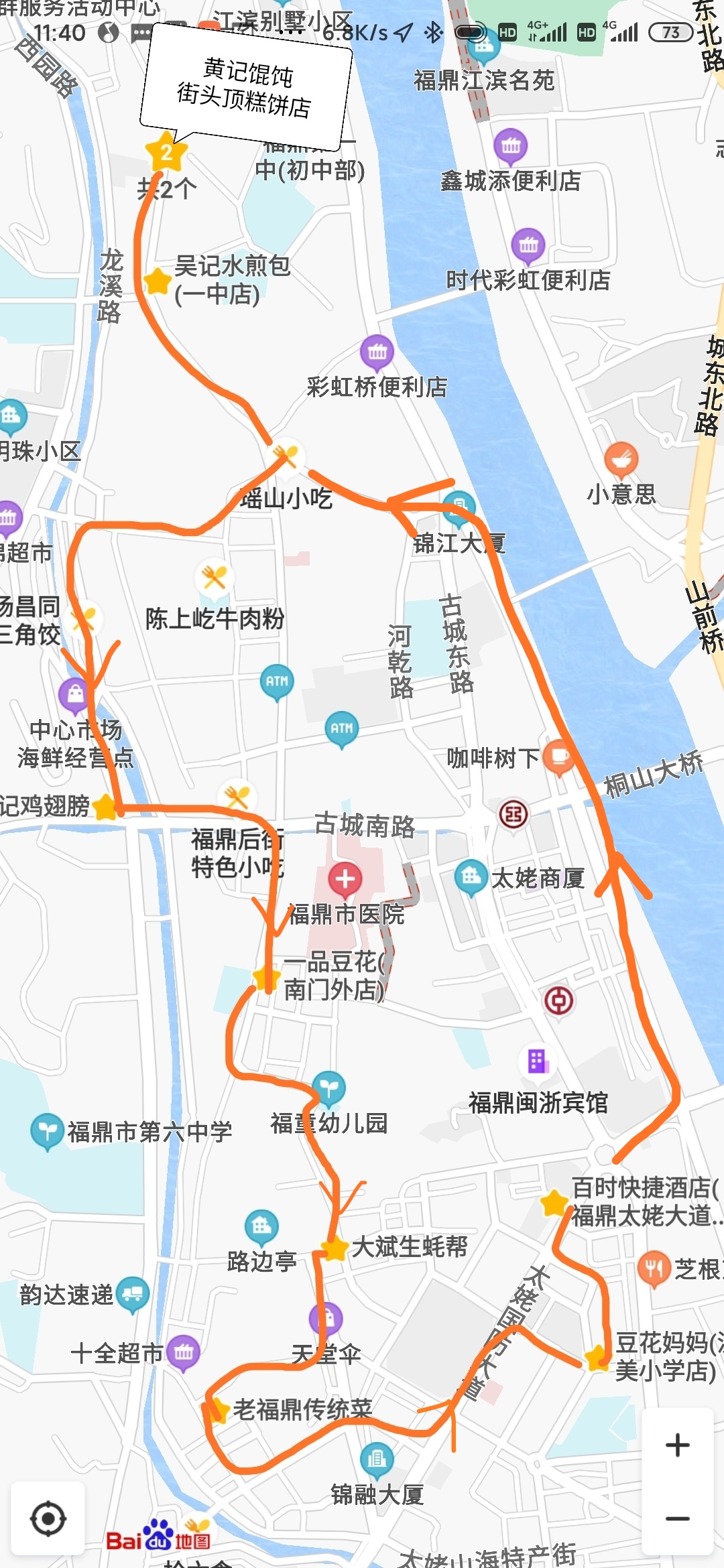
Task: Tap the 大斌生蚝帮 starred marker
Action: pyautogui.click(x=335, y=1249)
